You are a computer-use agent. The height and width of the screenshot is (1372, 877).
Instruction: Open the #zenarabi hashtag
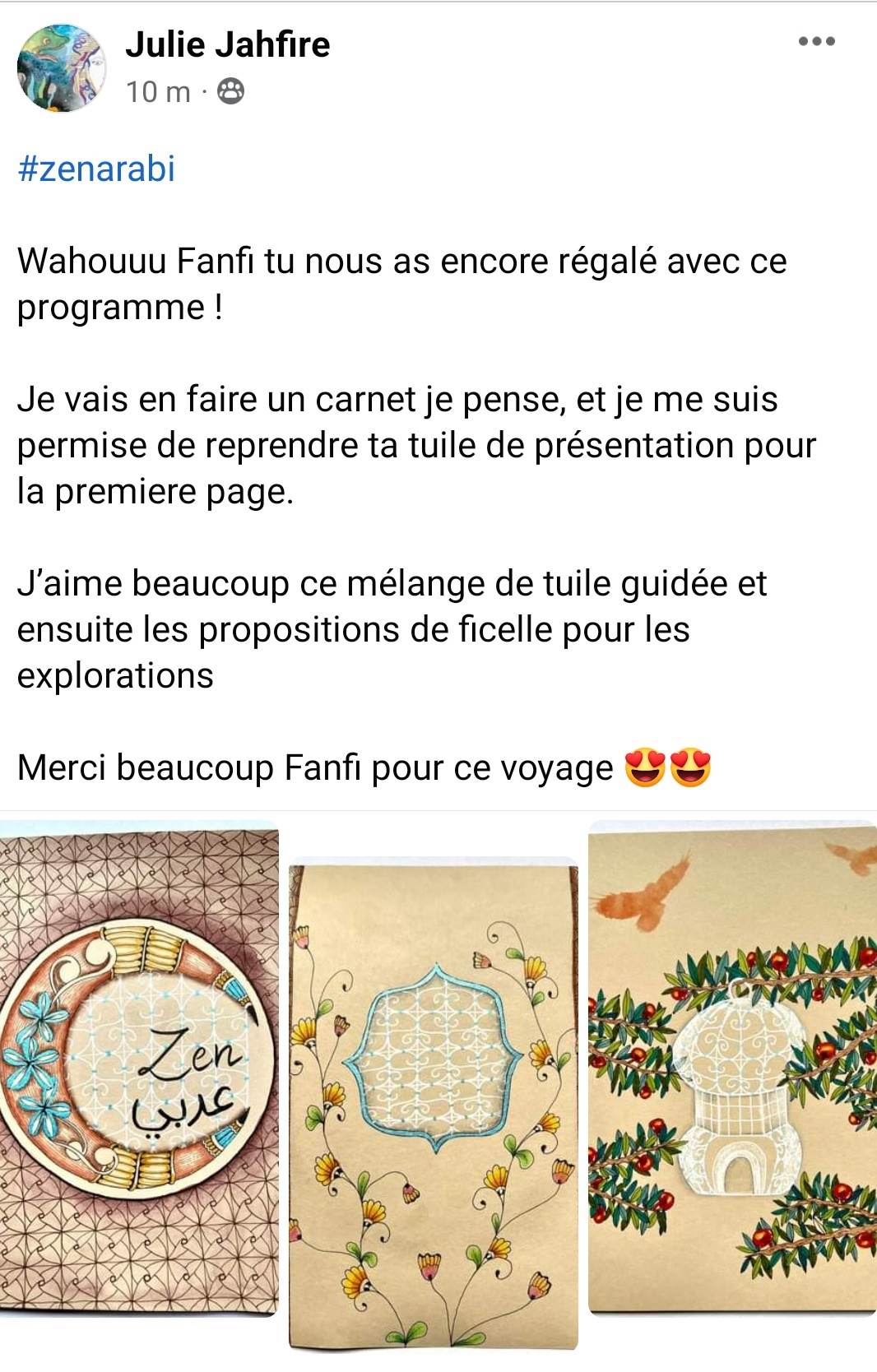tap(96, 169)
